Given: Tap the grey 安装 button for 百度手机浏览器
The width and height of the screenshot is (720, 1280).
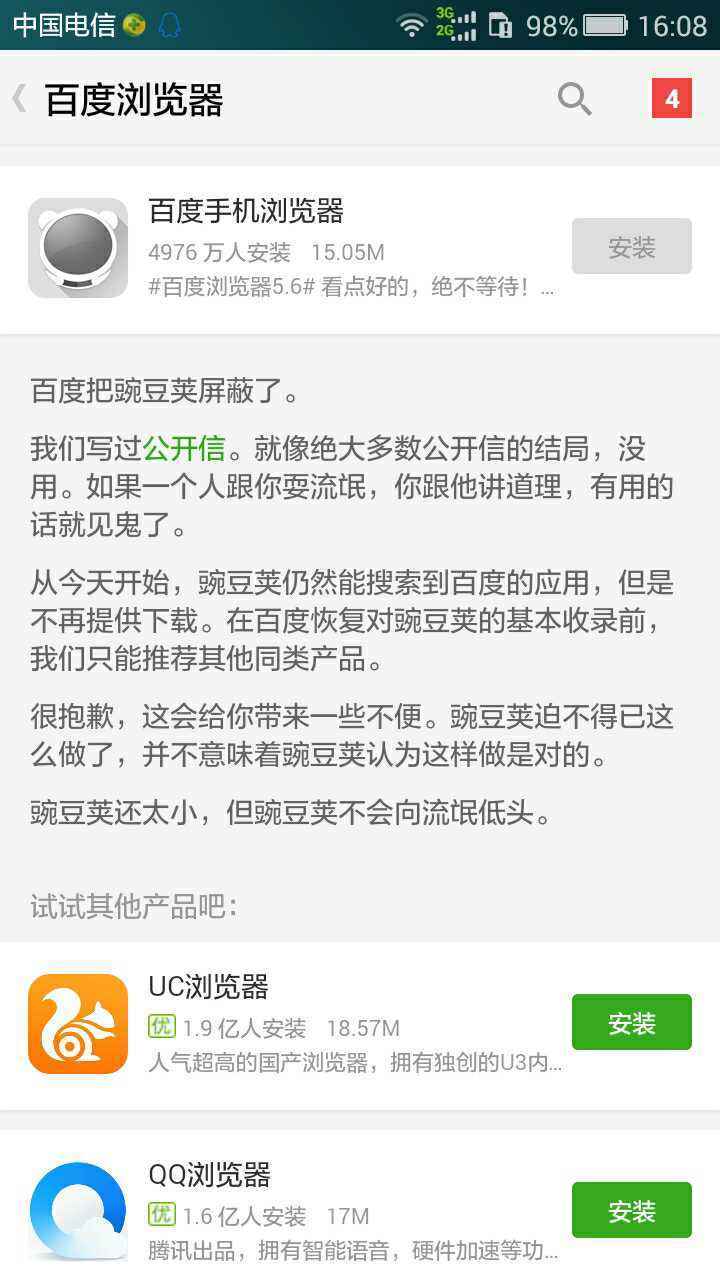Looking at the screenshot, I should [631, 247].
